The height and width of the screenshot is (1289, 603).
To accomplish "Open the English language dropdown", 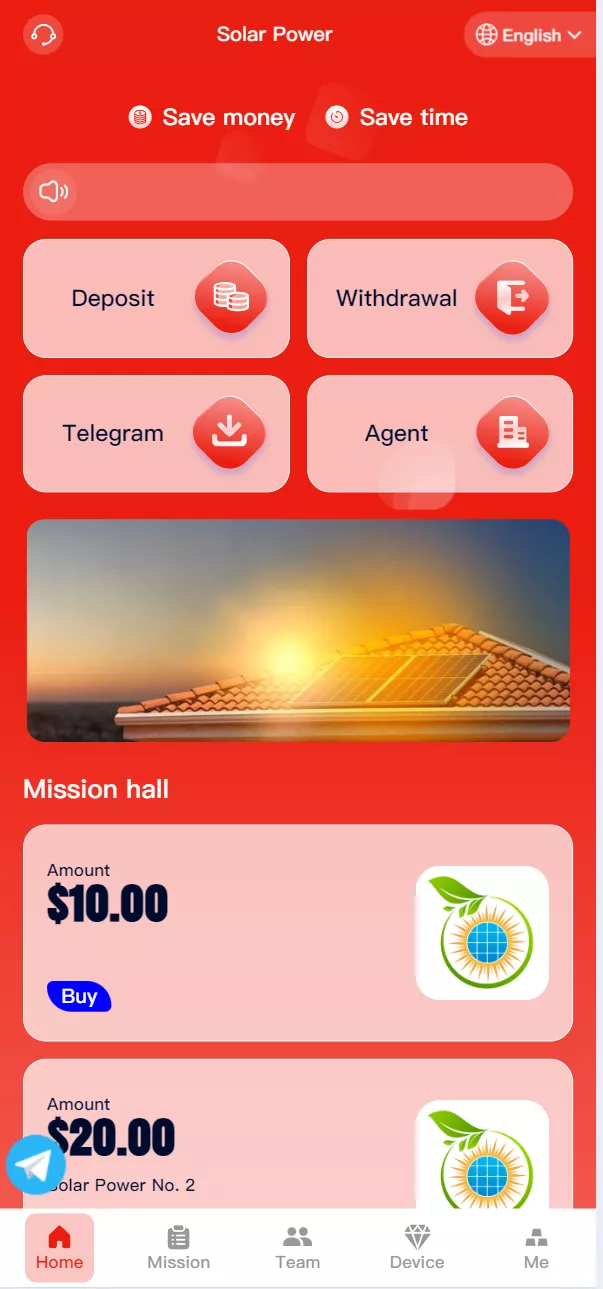I will (x=530, y=36).
